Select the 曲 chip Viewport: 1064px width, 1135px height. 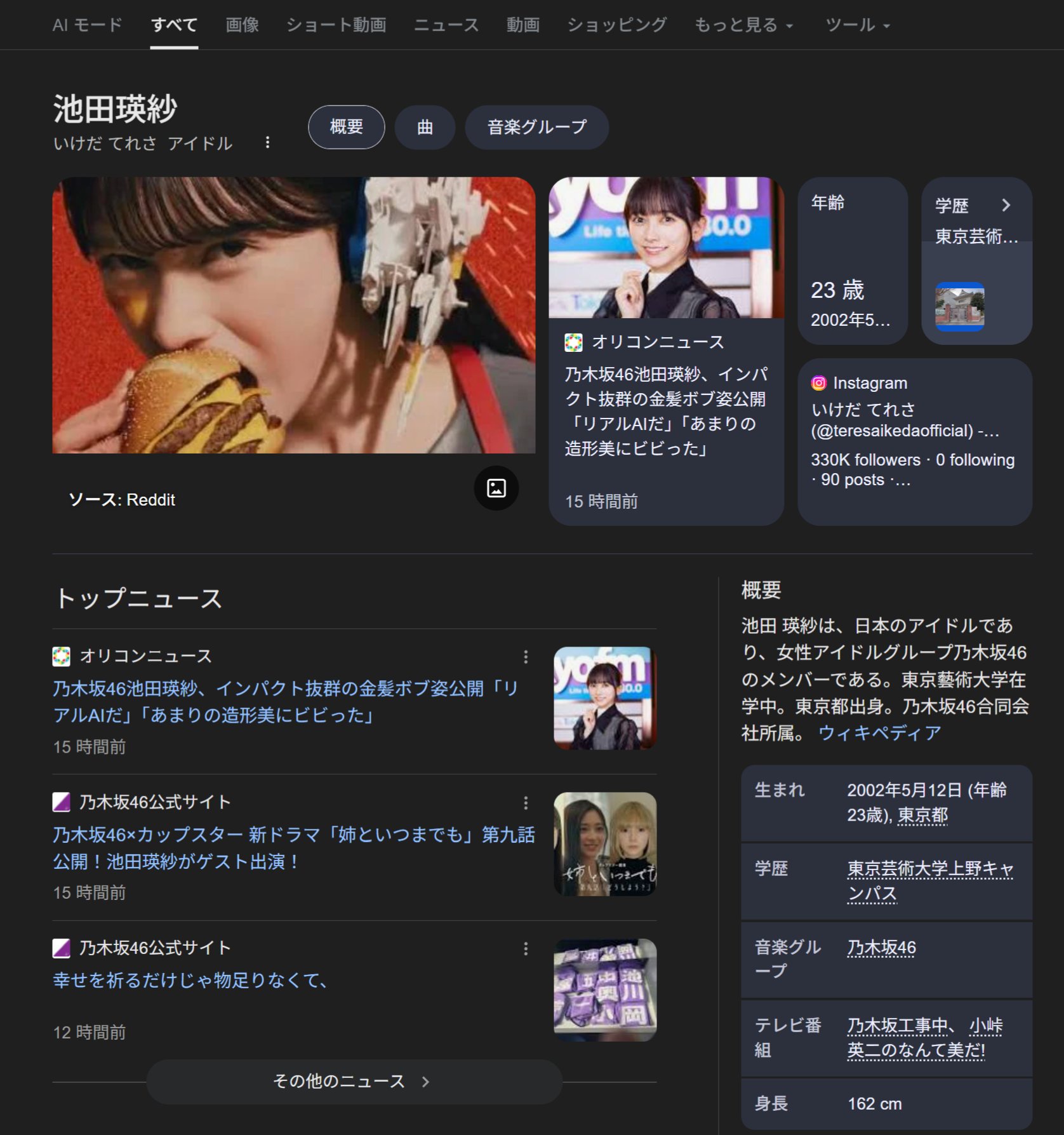click(425, 127)
